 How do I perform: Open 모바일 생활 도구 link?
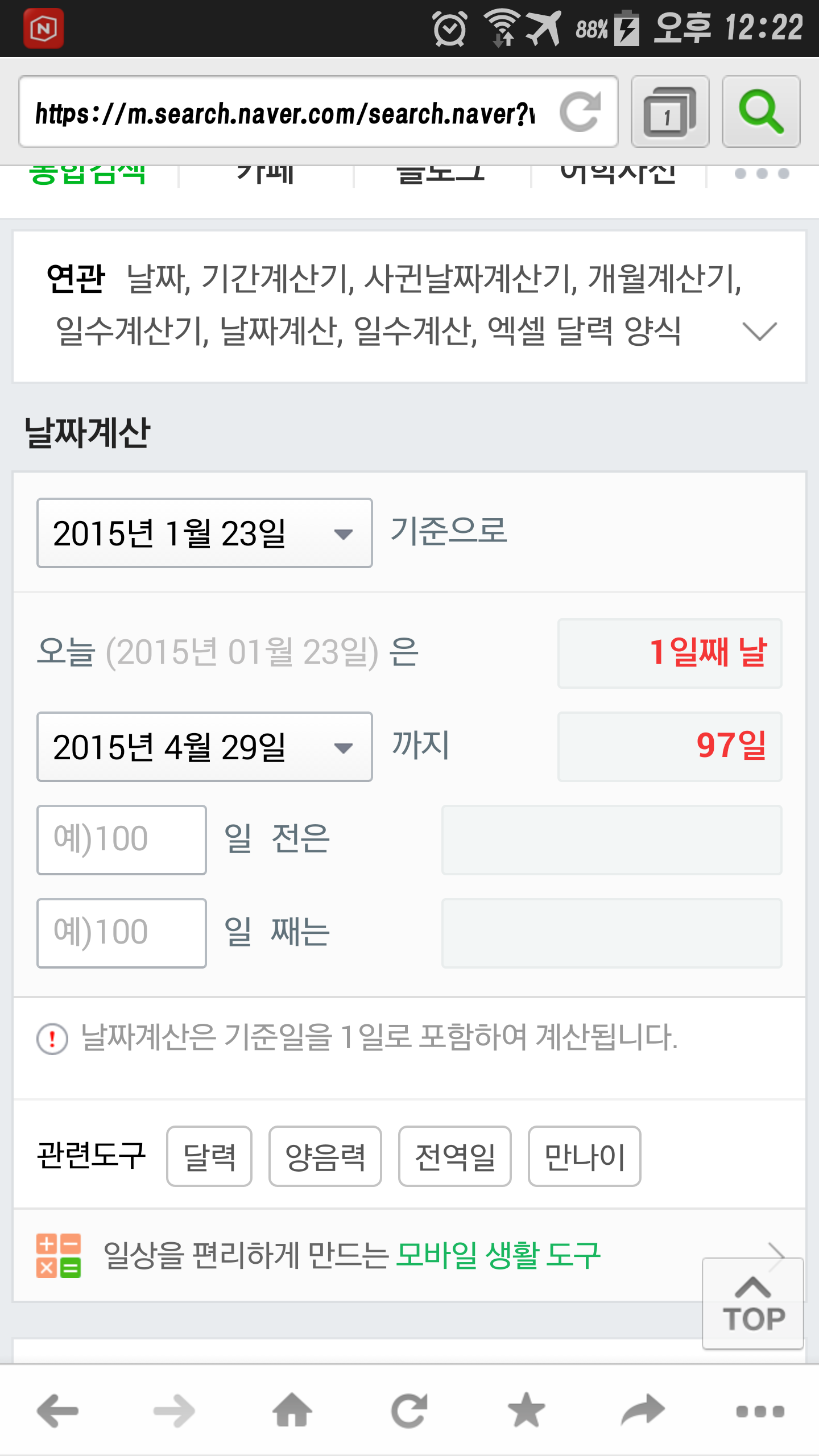coord(497,1255)
